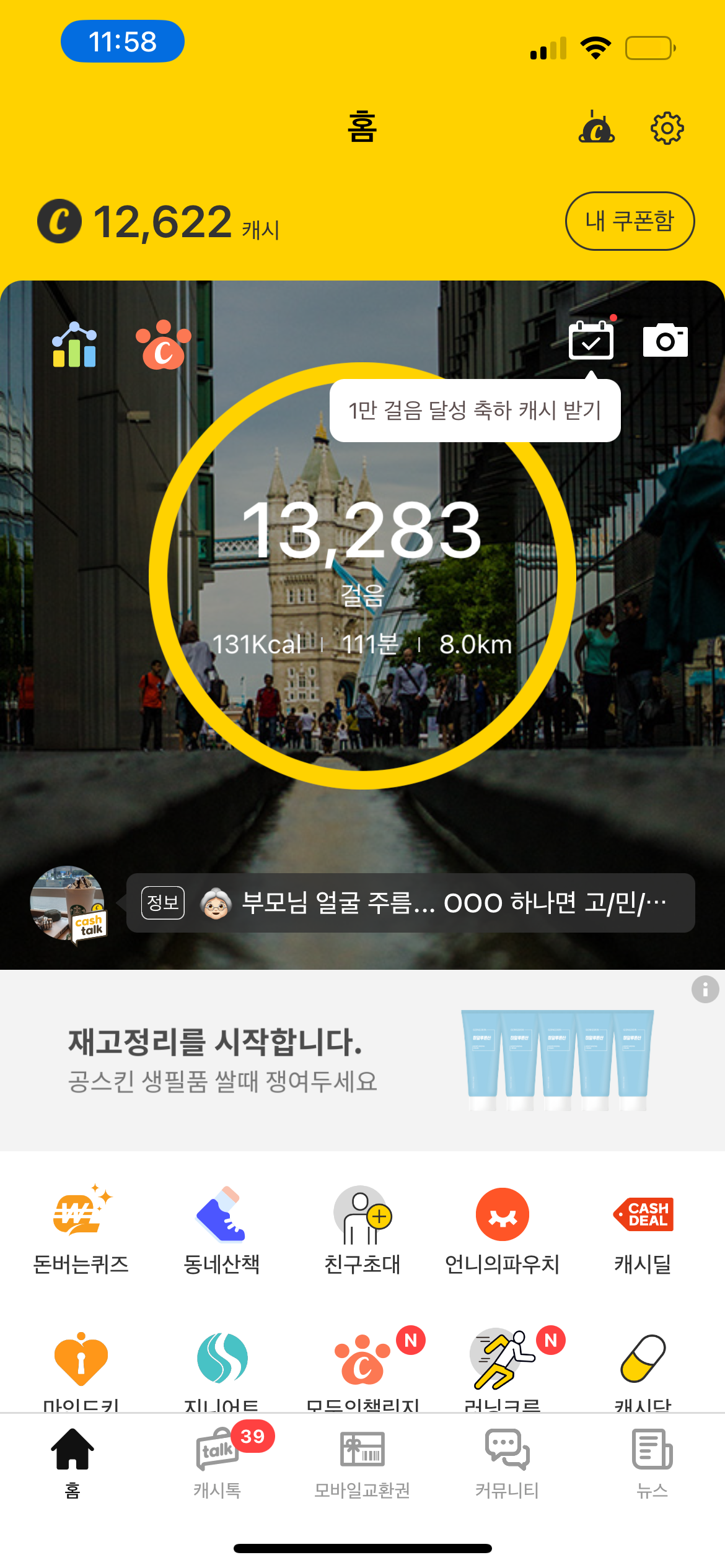Open the camera icon

pyautogui.click(x=665, y=341)
